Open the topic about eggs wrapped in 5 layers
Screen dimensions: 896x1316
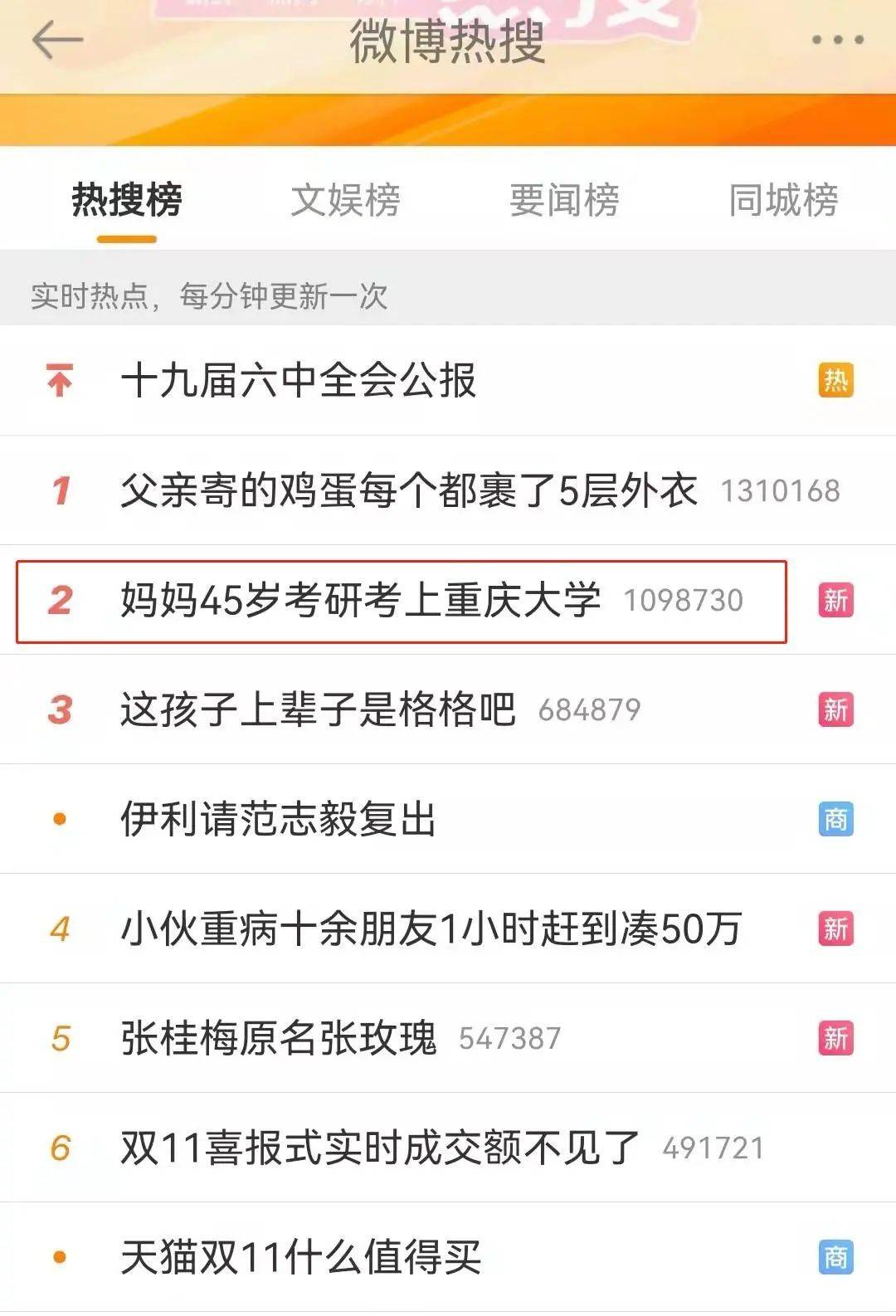pos(411,490)
